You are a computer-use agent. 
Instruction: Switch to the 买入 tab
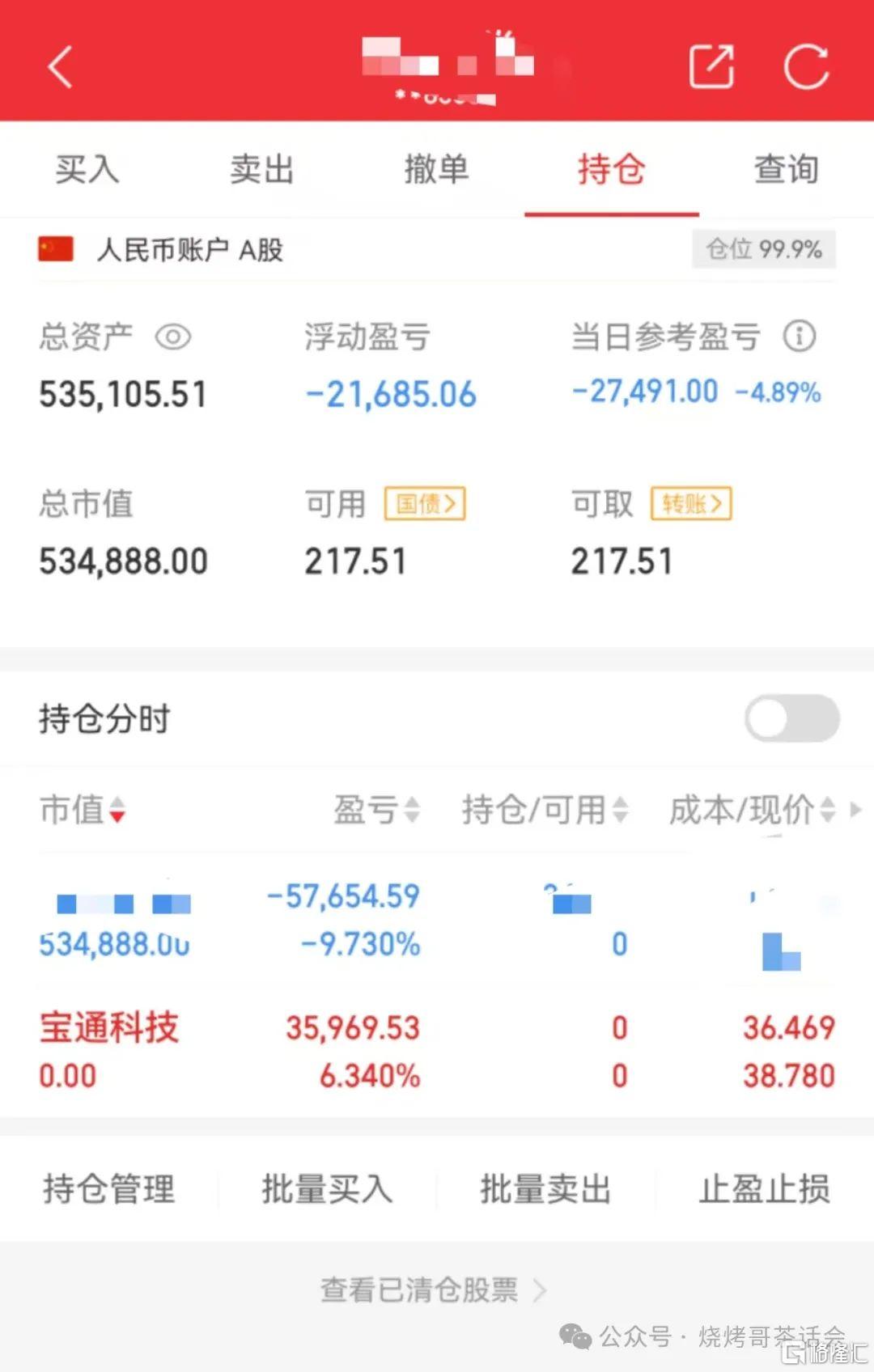click(87, 170)
